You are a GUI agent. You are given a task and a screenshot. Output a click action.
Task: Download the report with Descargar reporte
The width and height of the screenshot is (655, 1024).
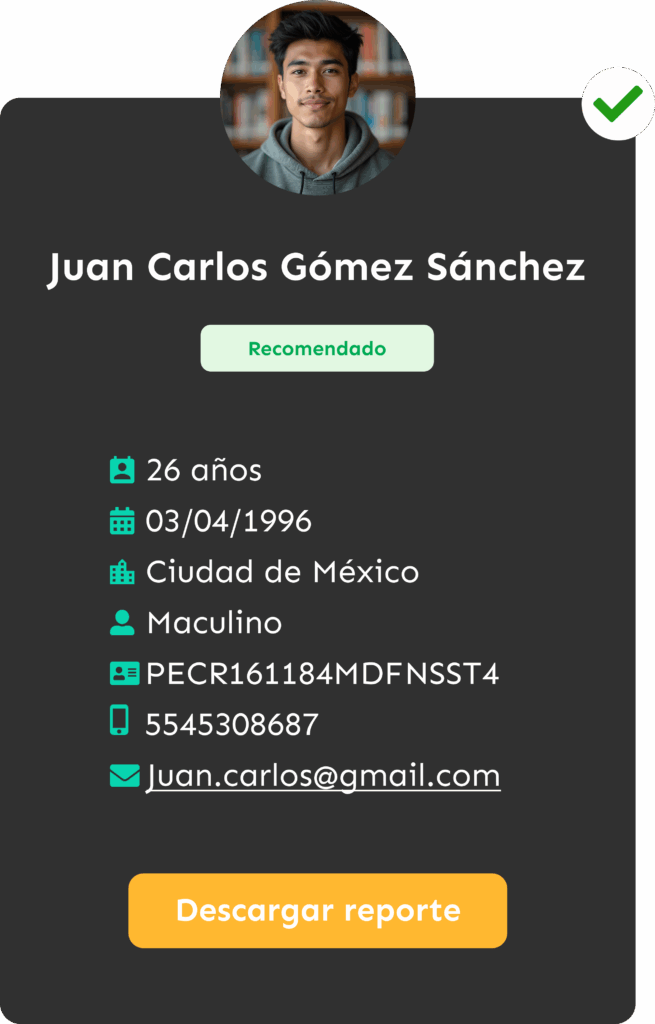pyautogui.click(x=317, y=910)
